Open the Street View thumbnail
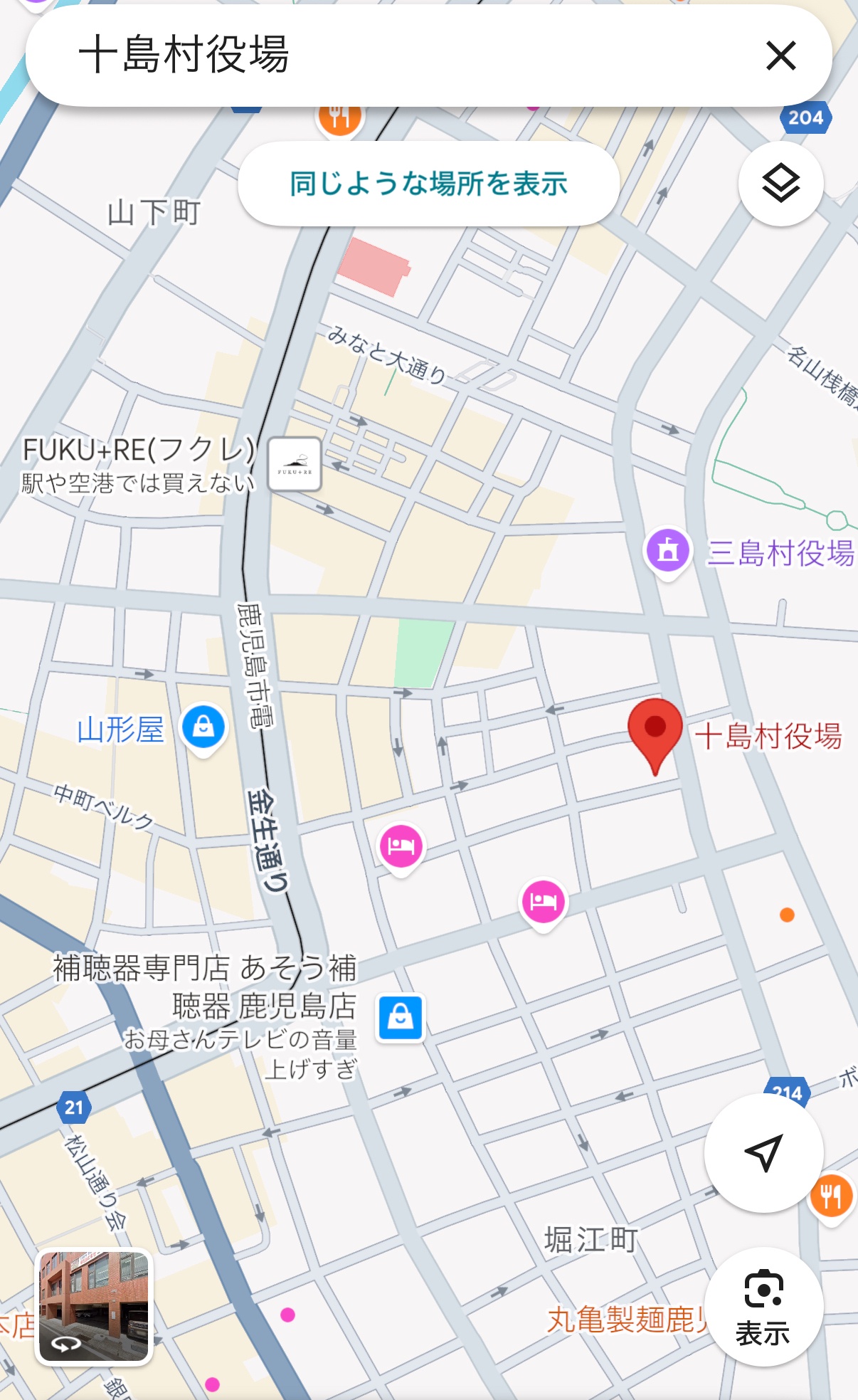858x1400 pixels. click(x=94, y=1306)
